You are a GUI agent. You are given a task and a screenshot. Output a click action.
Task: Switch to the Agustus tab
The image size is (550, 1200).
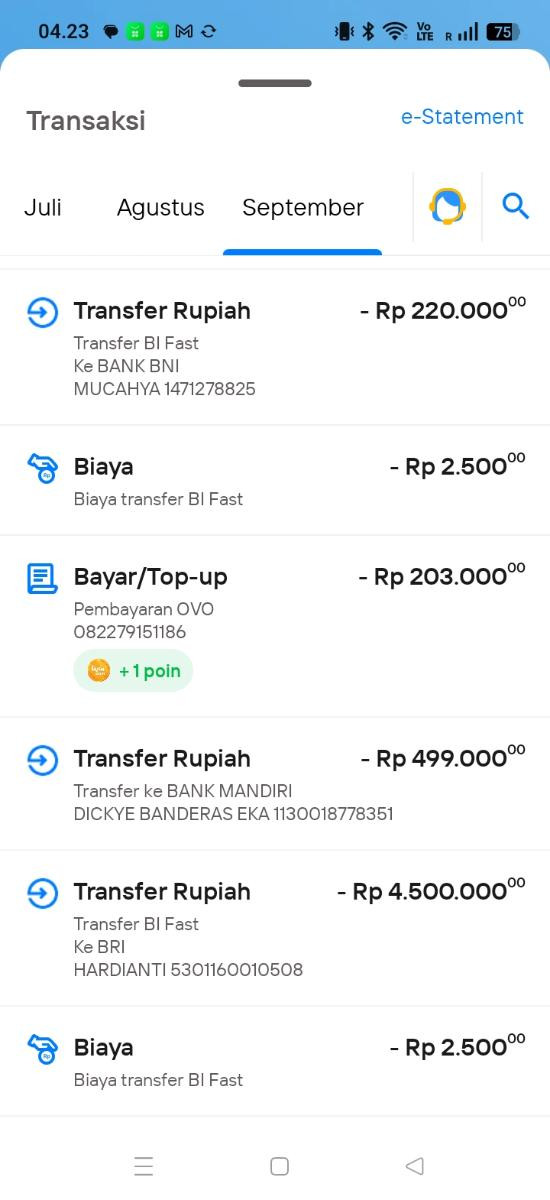pyautogui.click(x=160, y=208)
